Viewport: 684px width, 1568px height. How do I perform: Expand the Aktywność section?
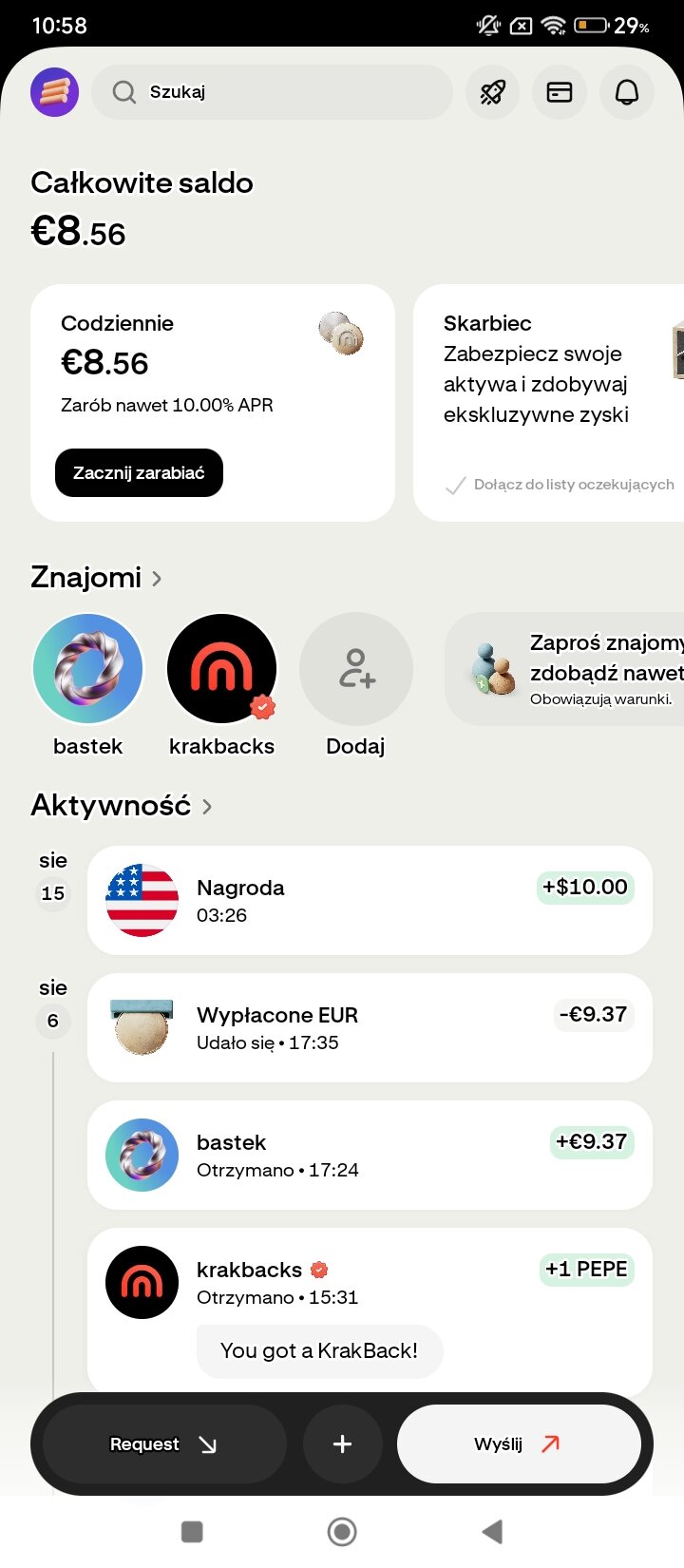tap(121, 806)
